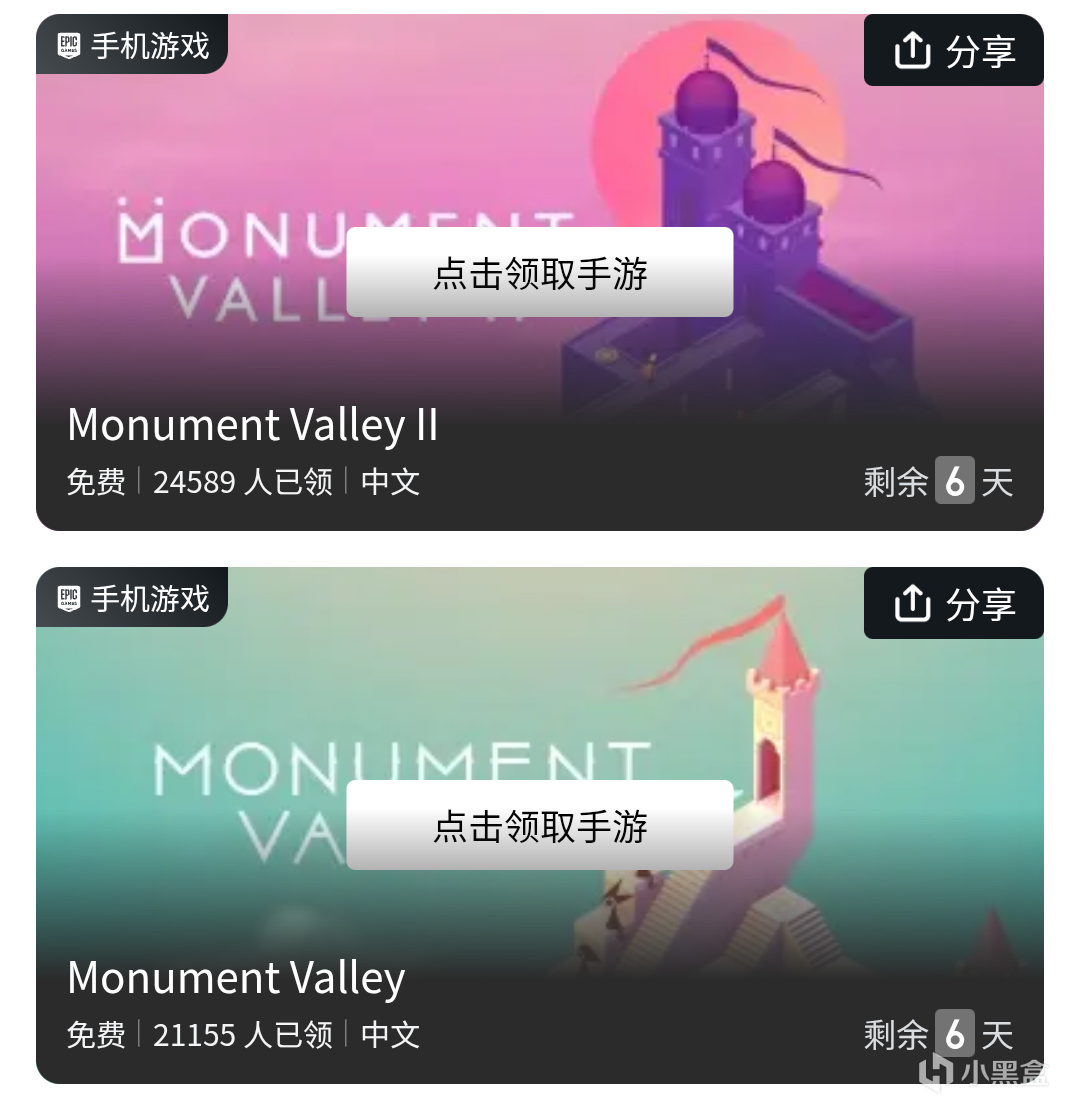Viewport: 1080px width, 1119px height.
Task: Share the Monument Valley offer
Action: [x=953, y=603]
